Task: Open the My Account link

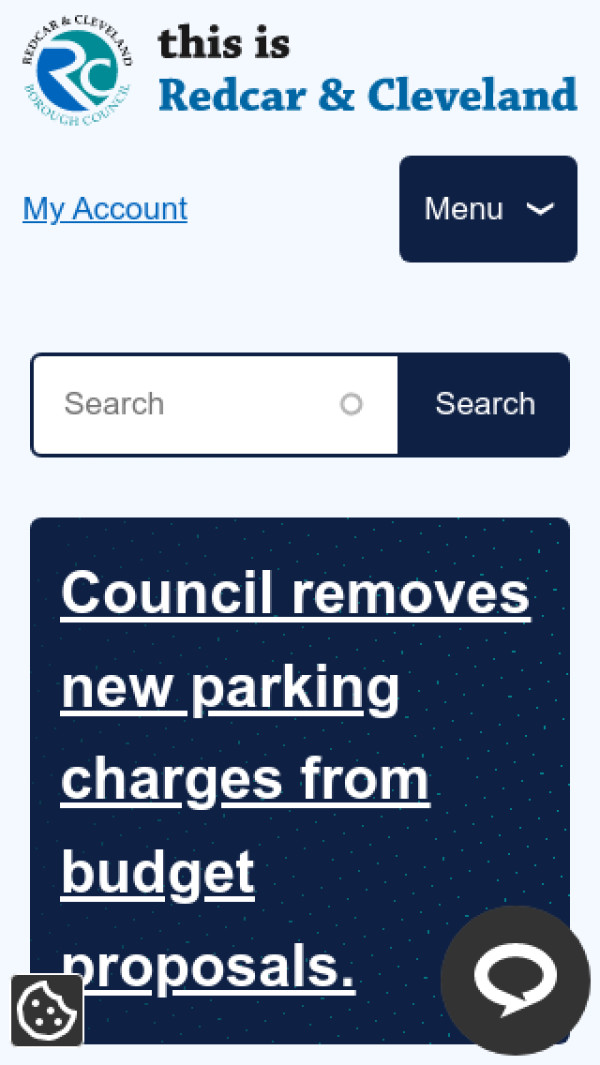Action: (x=105, y=209)
